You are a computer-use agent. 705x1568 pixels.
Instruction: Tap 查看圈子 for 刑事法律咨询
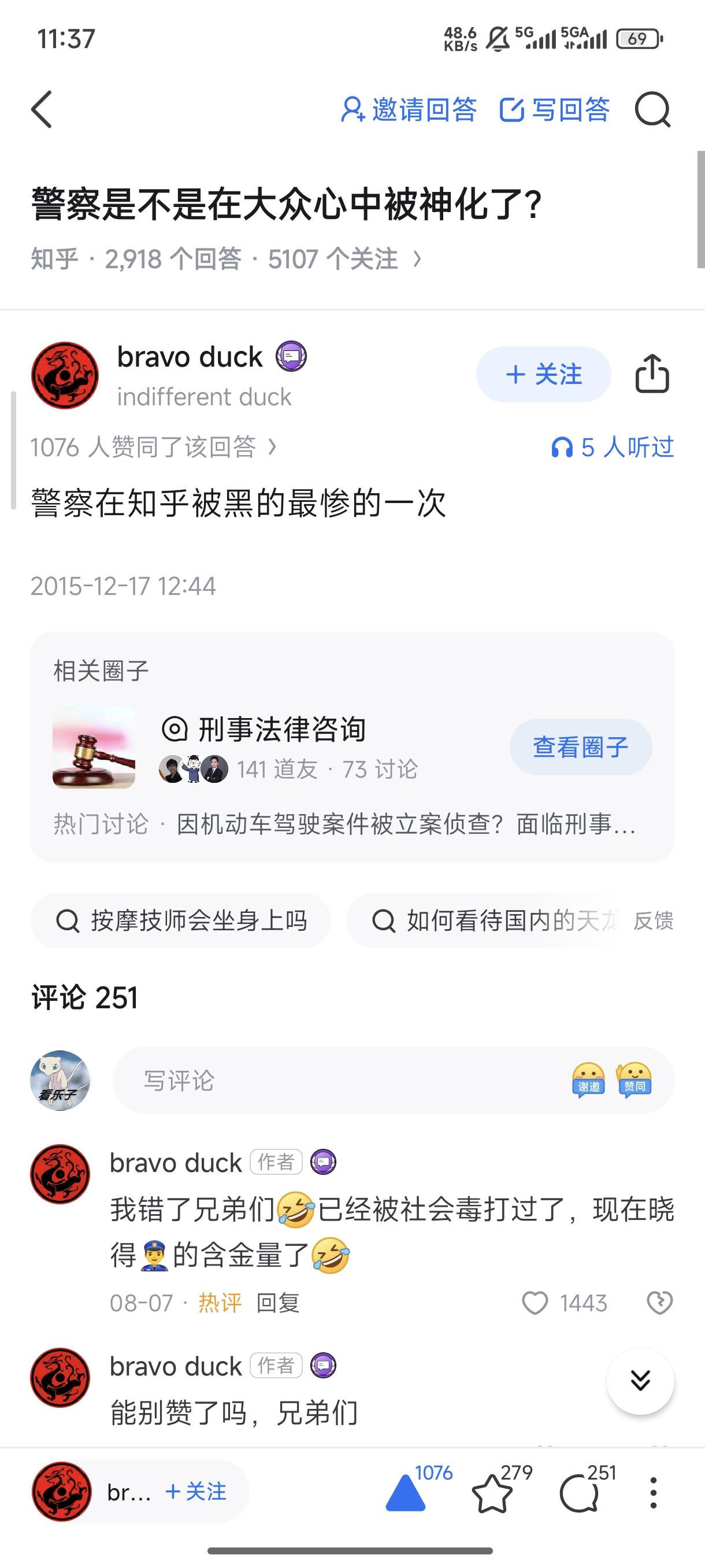point(580,747)
